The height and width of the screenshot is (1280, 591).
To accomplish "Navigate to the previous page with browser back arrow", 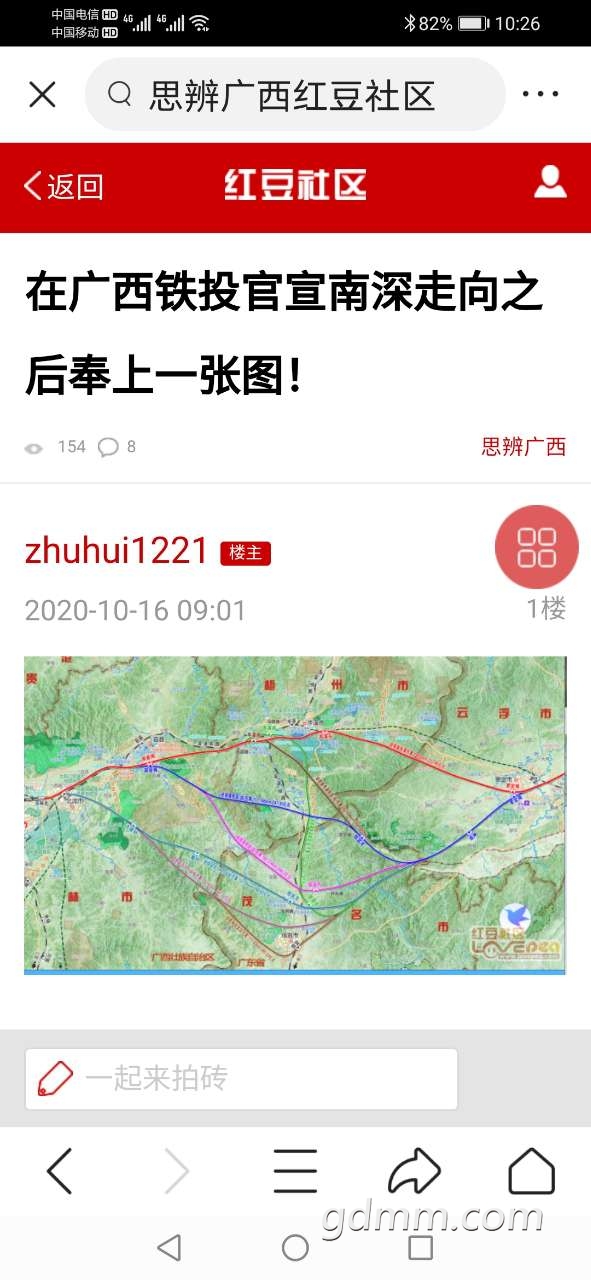I will click(x=60, y=1171).
